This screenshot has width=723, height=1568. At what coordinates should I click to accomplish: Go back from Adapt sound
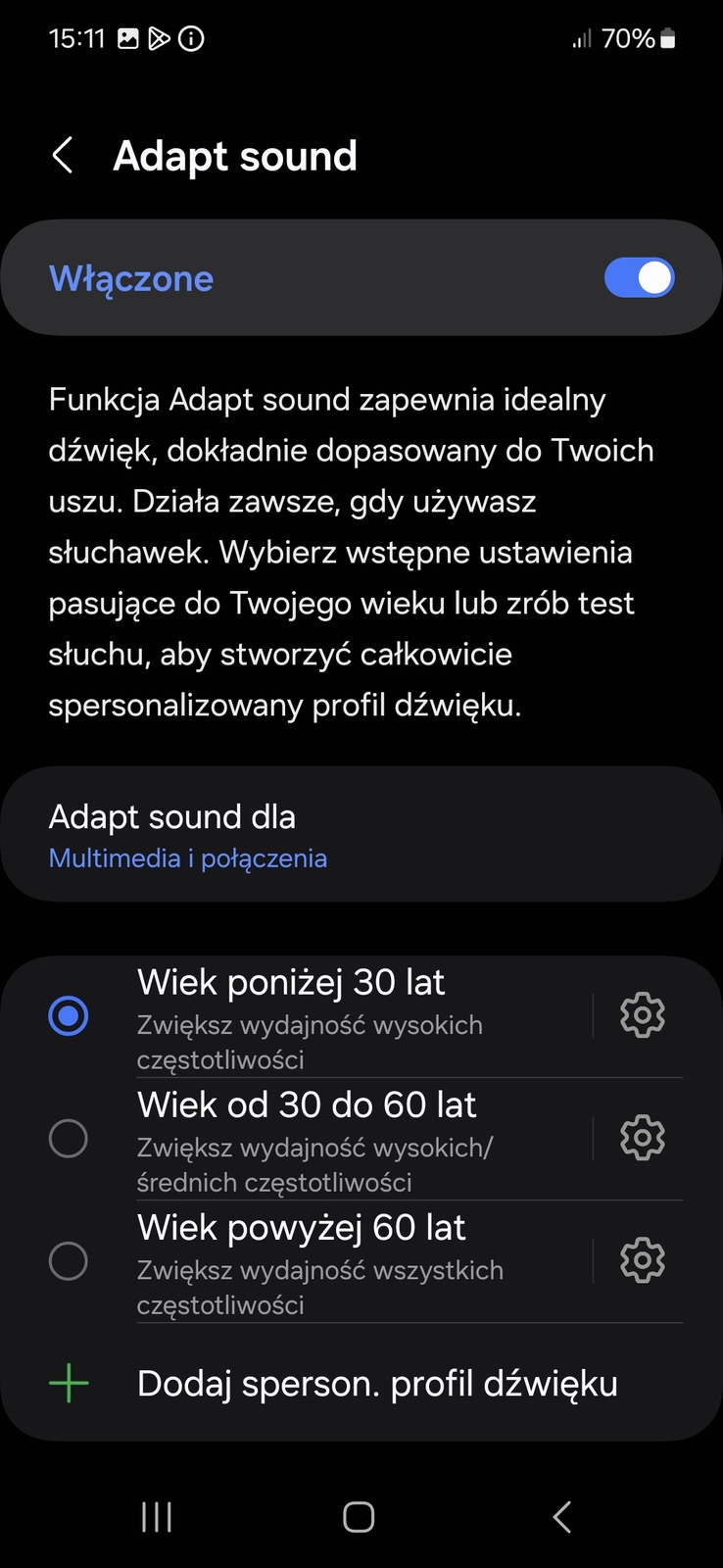(63, 156)
